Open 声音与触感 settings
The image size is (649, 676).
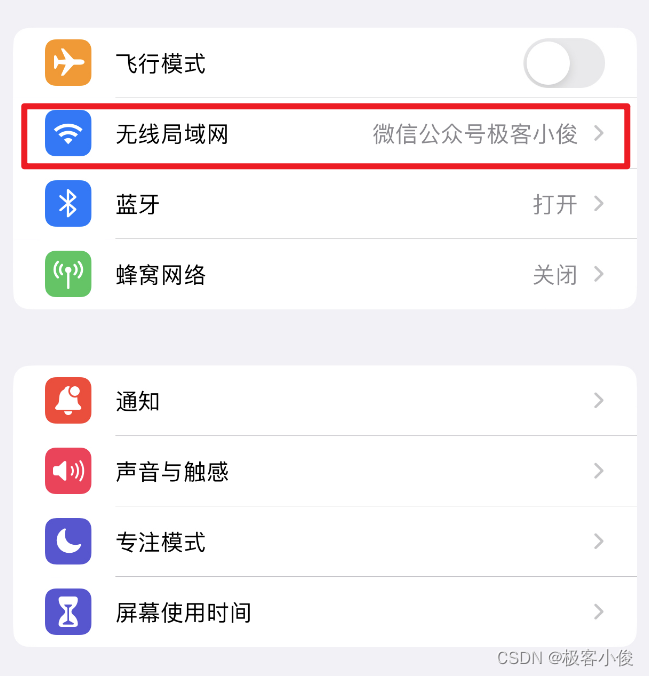coord(325,471)
